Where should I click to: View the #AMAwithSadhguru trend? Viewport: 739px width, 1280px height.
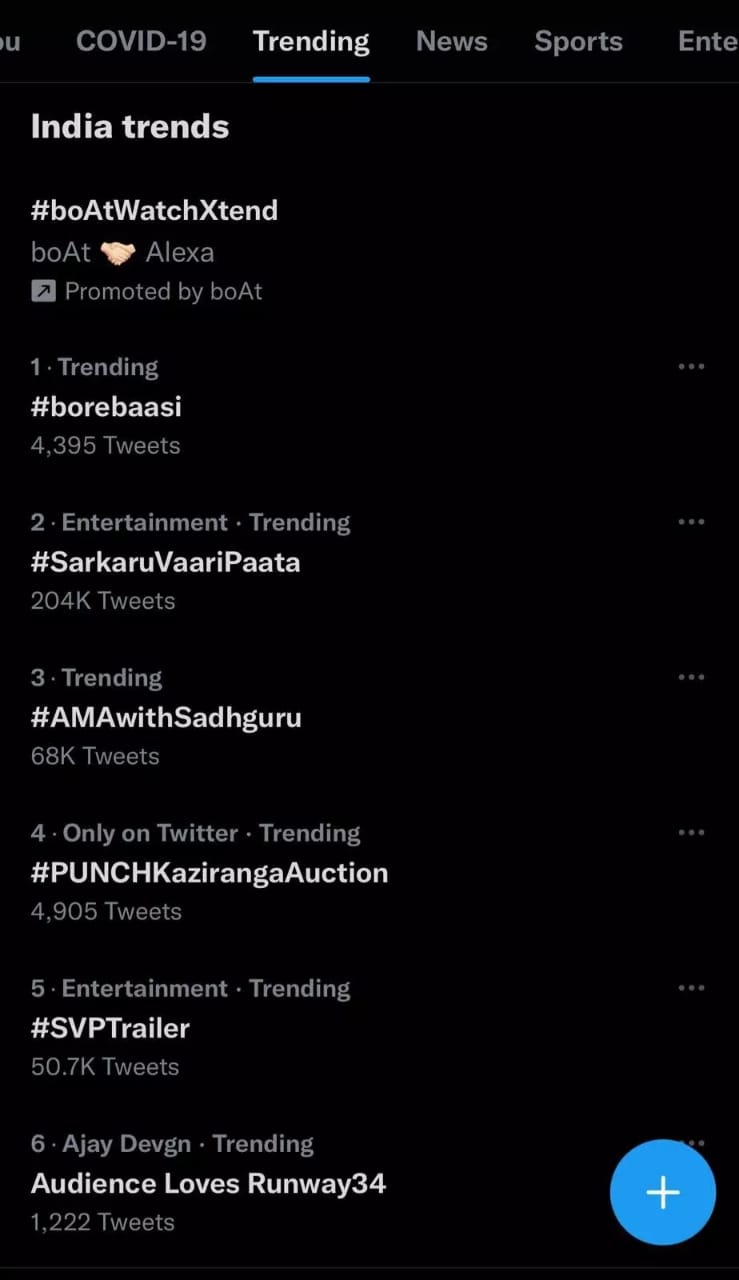166,717
